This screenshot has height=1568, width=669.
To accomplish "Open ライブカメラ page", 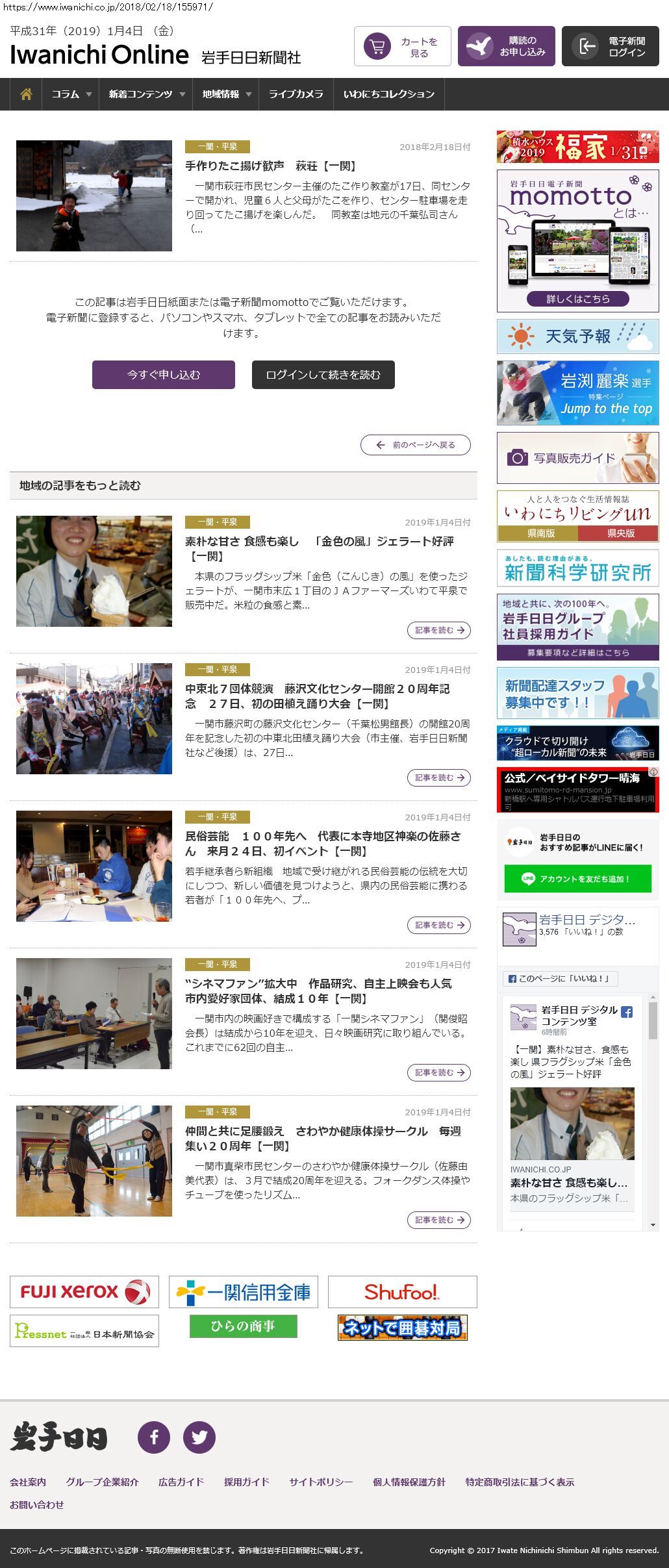I will click(x=296, y=94).
